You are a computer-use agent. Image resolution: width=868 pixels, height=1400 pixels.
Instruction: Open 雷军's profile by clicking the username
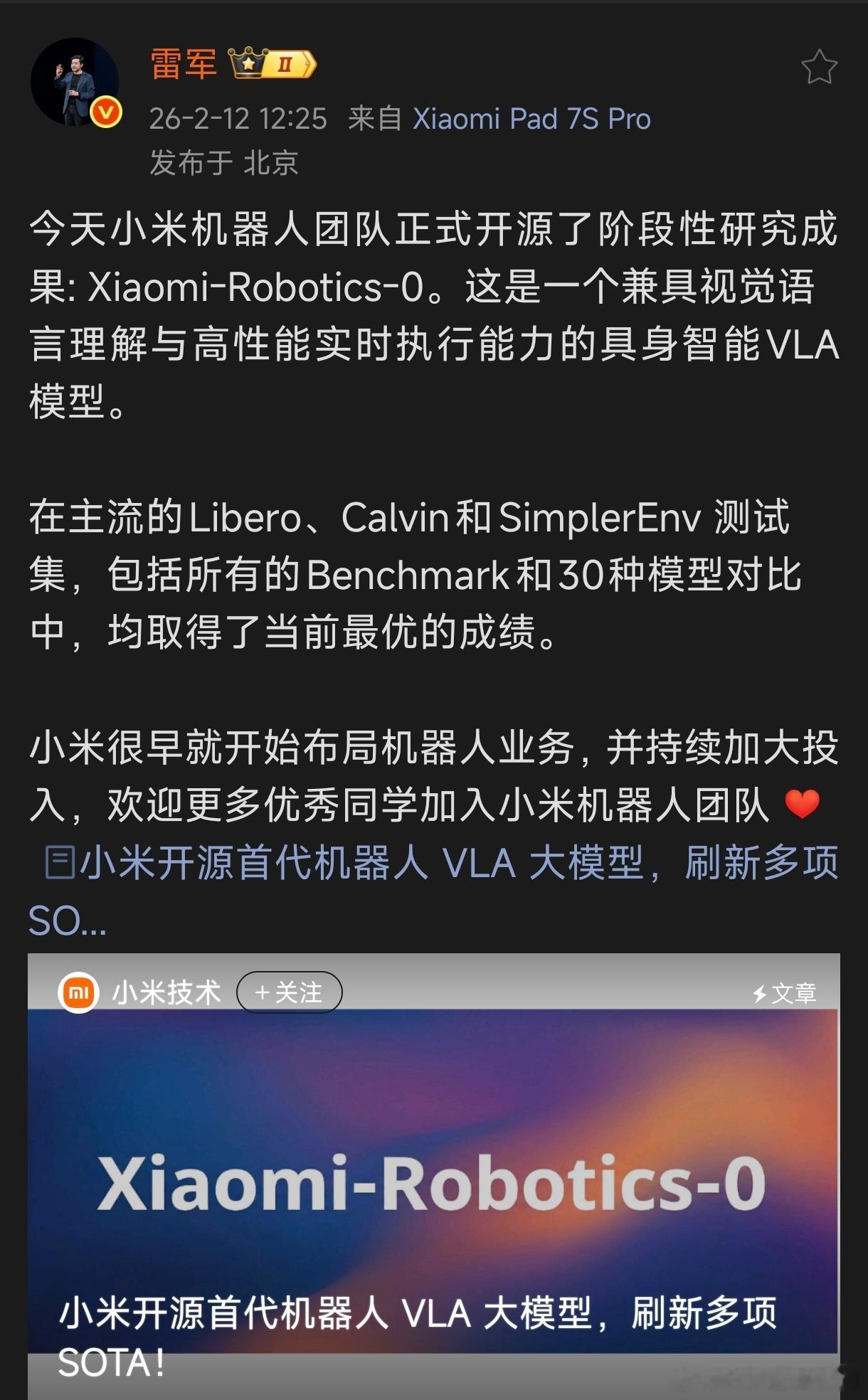click(x=181, y=64)
